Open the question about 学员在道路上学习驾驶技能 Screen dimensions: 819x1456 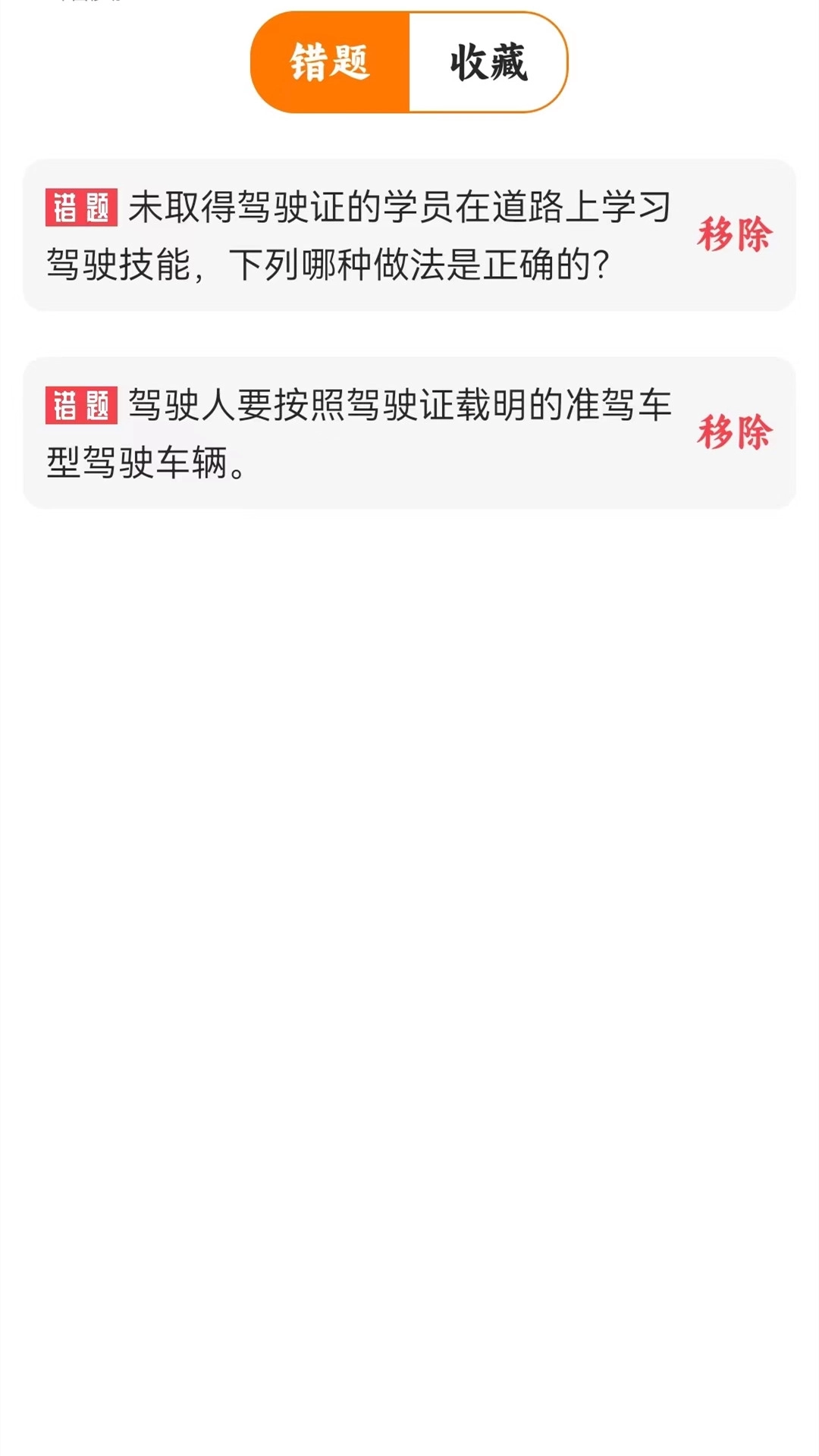[x=364, y=235]
